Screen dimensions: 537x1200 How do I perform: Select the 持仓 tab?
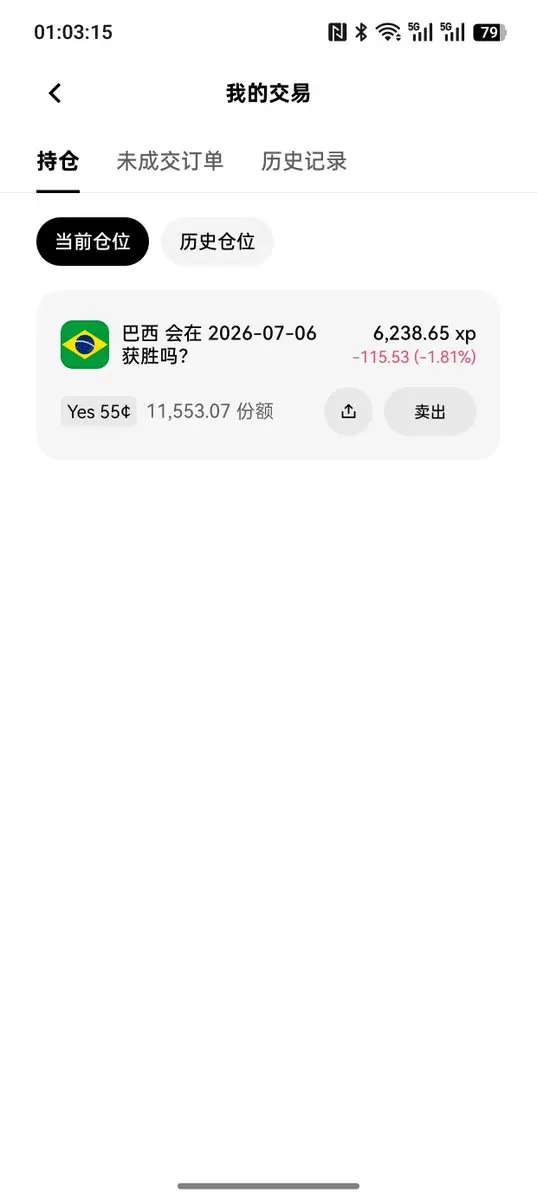pos(58,161)
